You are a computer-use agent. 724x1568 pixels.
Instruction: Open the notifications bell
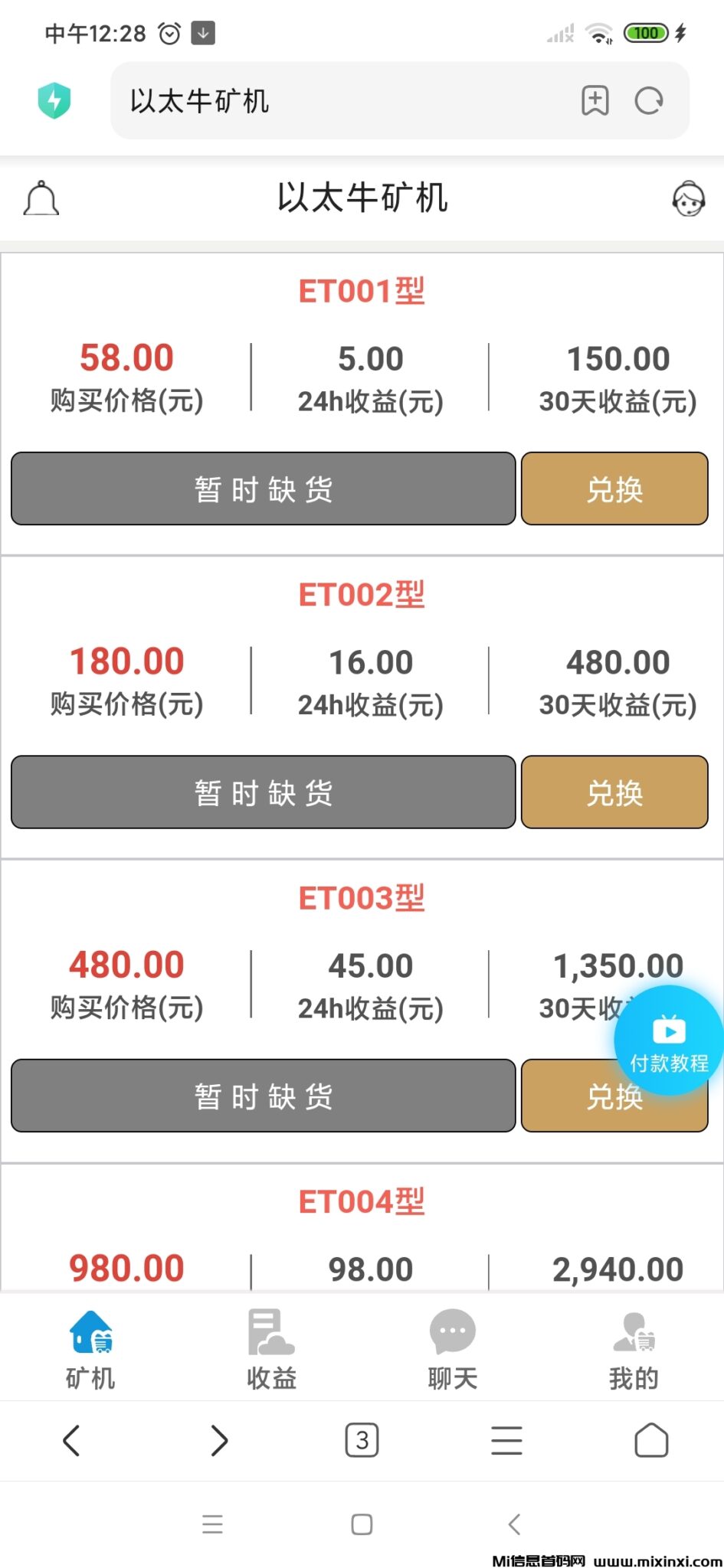pyautogui.click(x=41, y=198)
